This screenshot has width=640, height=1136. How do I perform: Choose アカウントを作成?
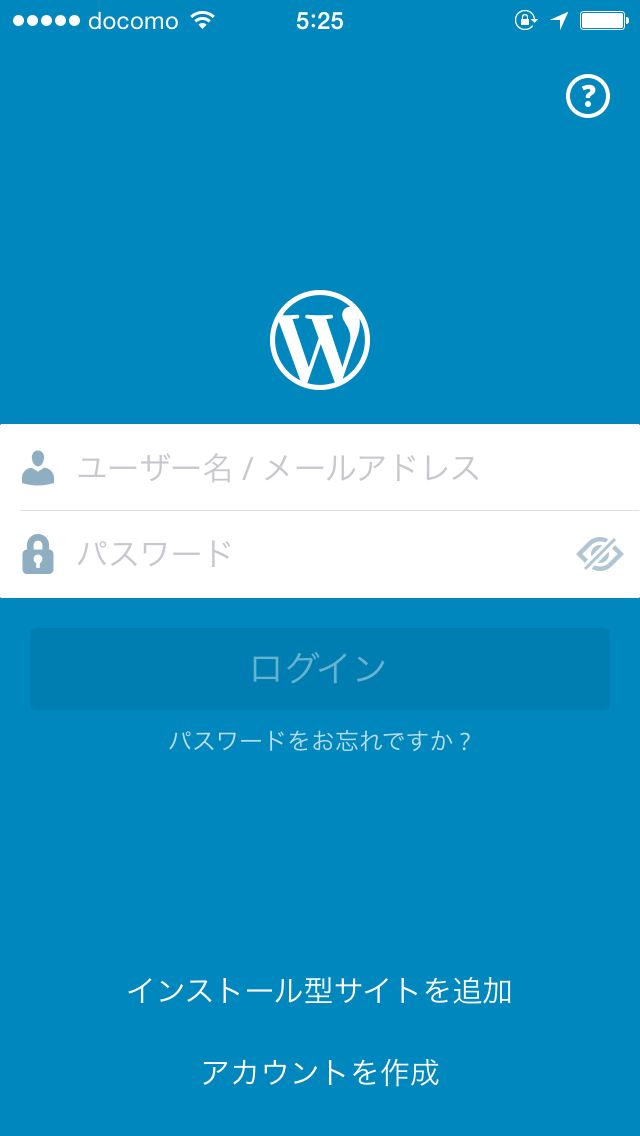pyautogui.click(x=320, y=1072)
